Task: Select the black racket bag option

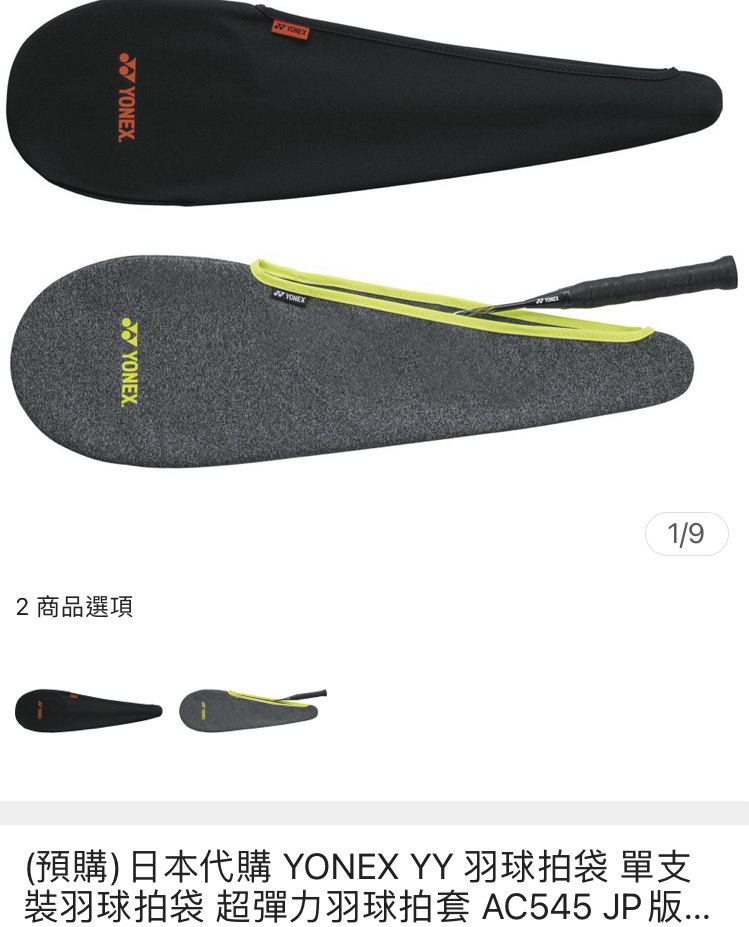Action: click(88, 710)
